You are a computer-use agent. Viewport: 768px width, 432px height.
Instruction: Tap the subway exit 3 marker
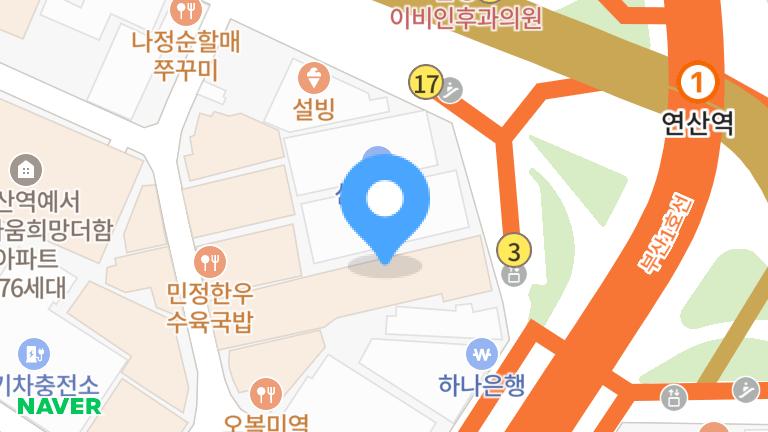(x=513, y=249)
